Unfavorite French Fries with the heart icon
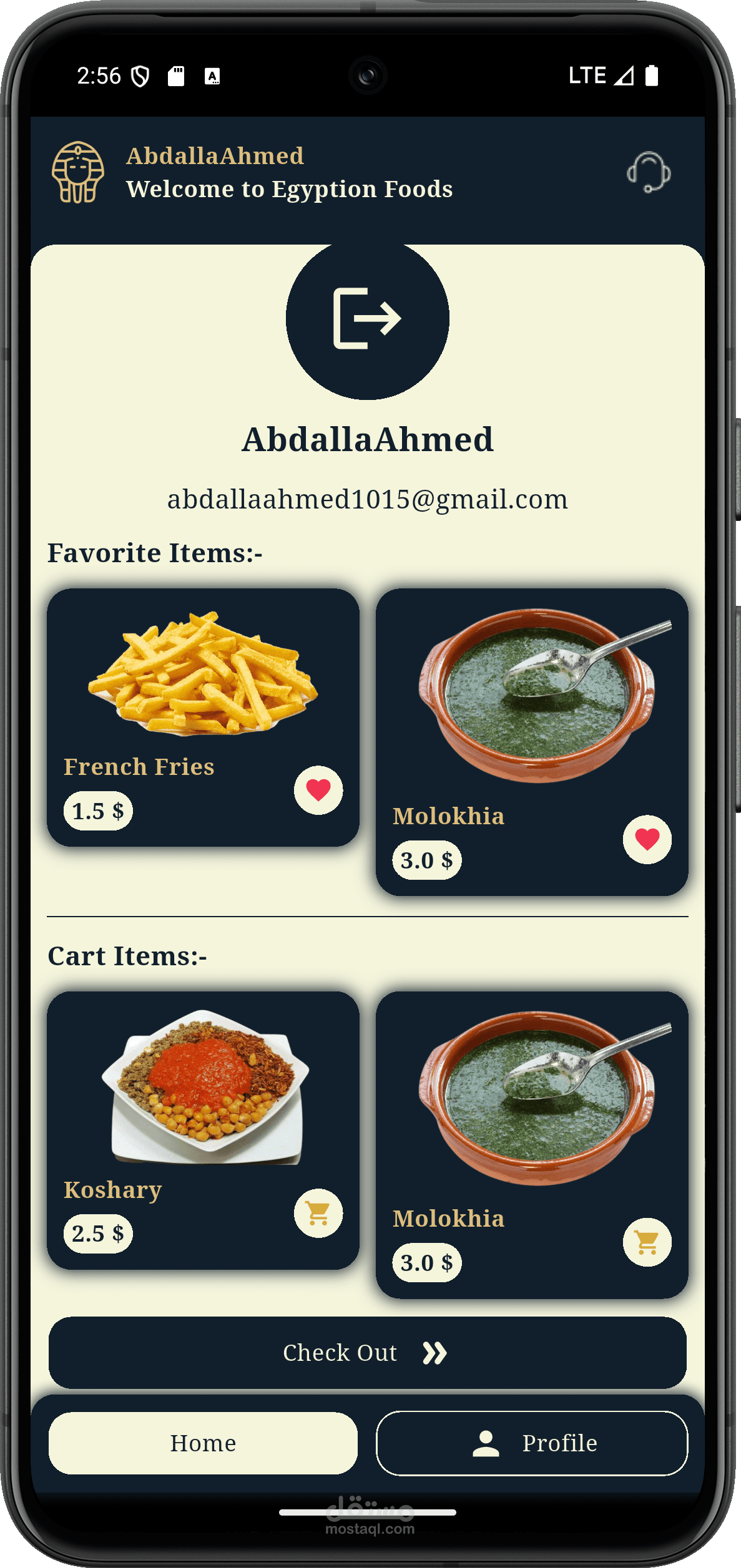The width and height of the screenshot is (741, 1568). coord(318,790)
